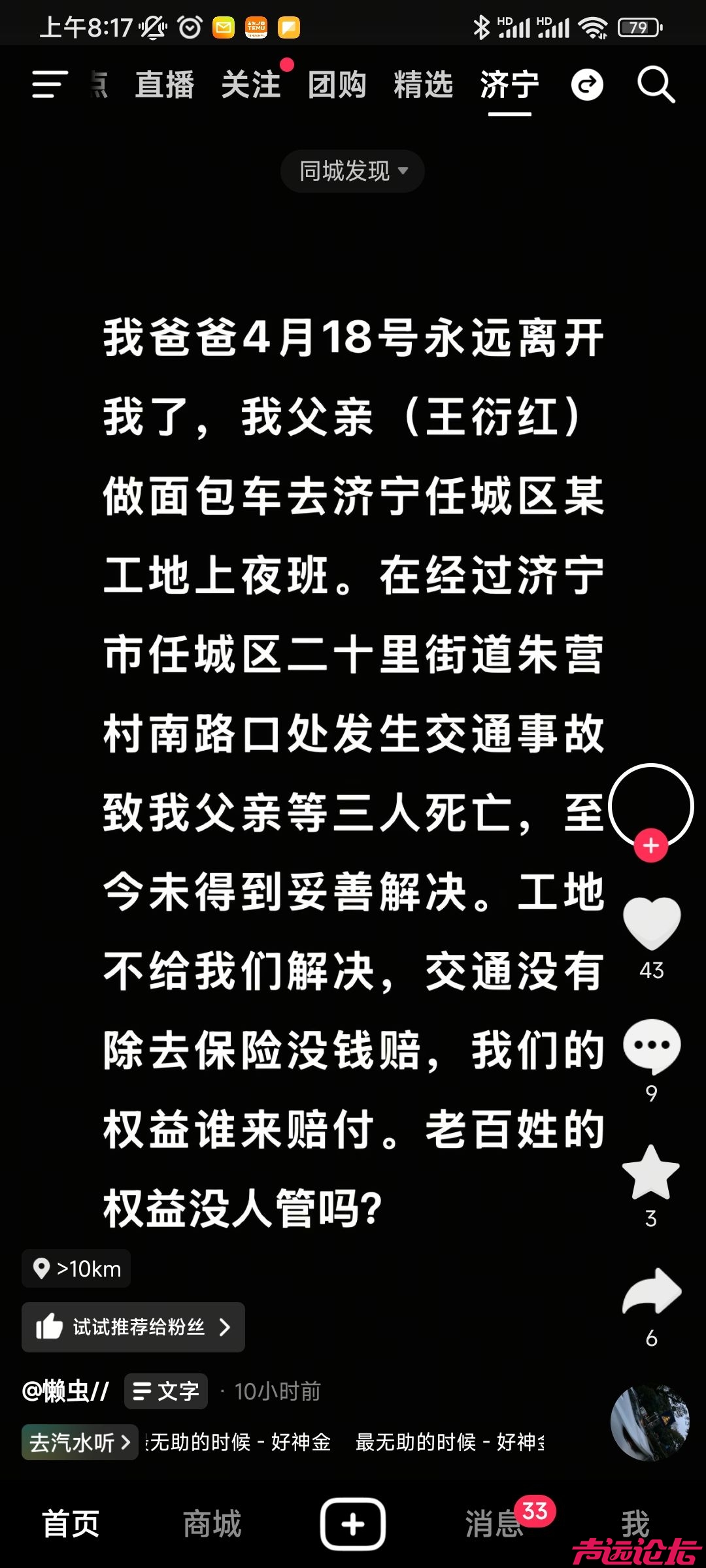Create a new post with plus button

tap(353, 1524)
